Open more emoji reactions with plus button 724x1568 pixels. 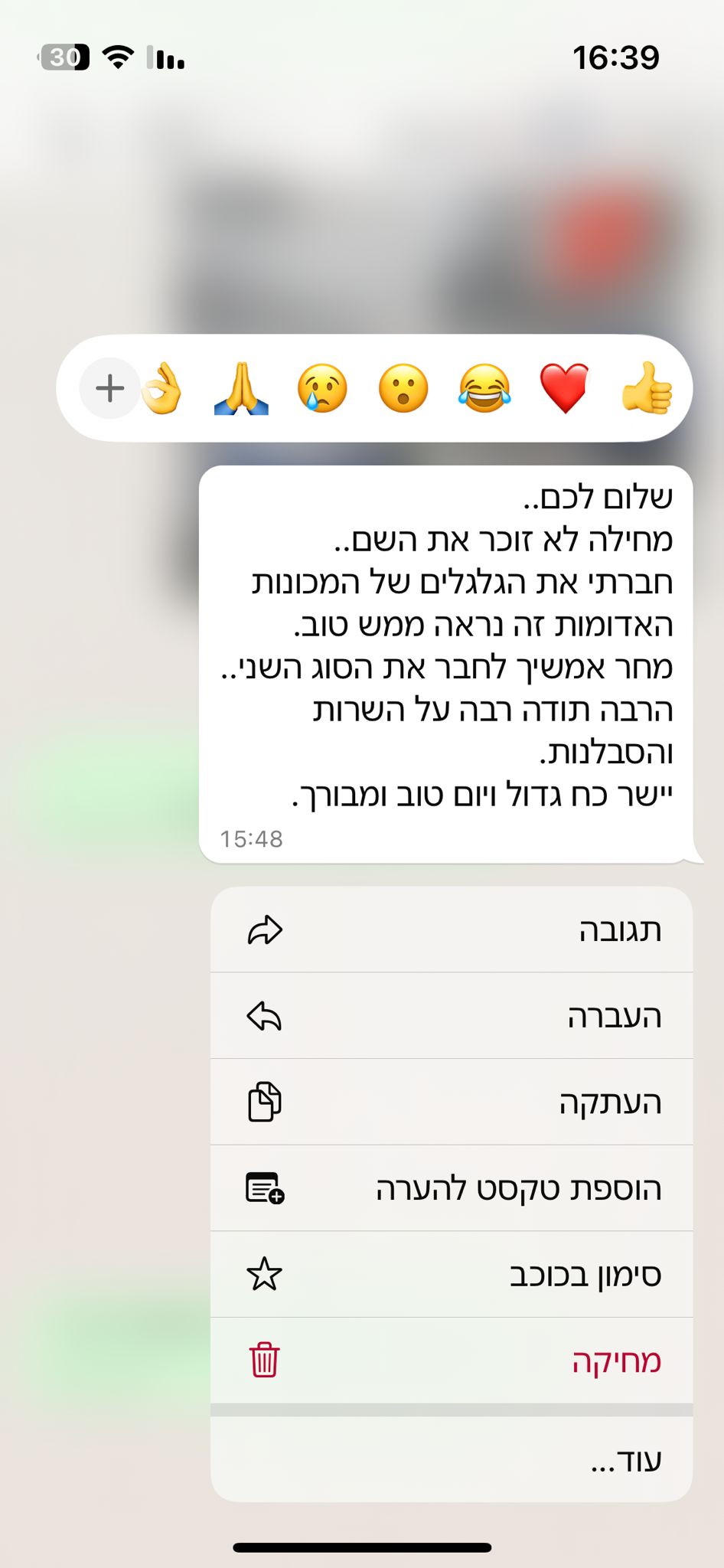109,388
